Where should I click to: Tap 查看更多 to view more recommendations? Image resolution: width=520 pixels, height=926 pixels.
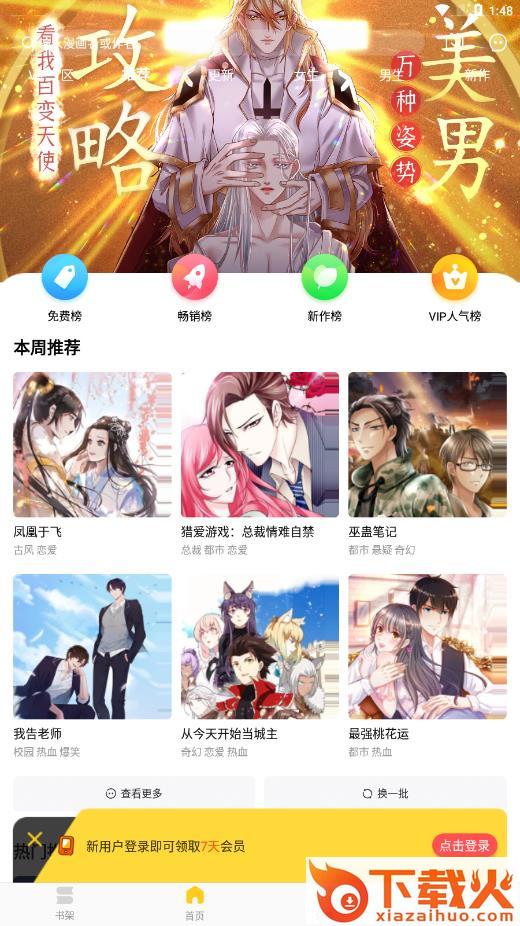click(x=134, y=794)
